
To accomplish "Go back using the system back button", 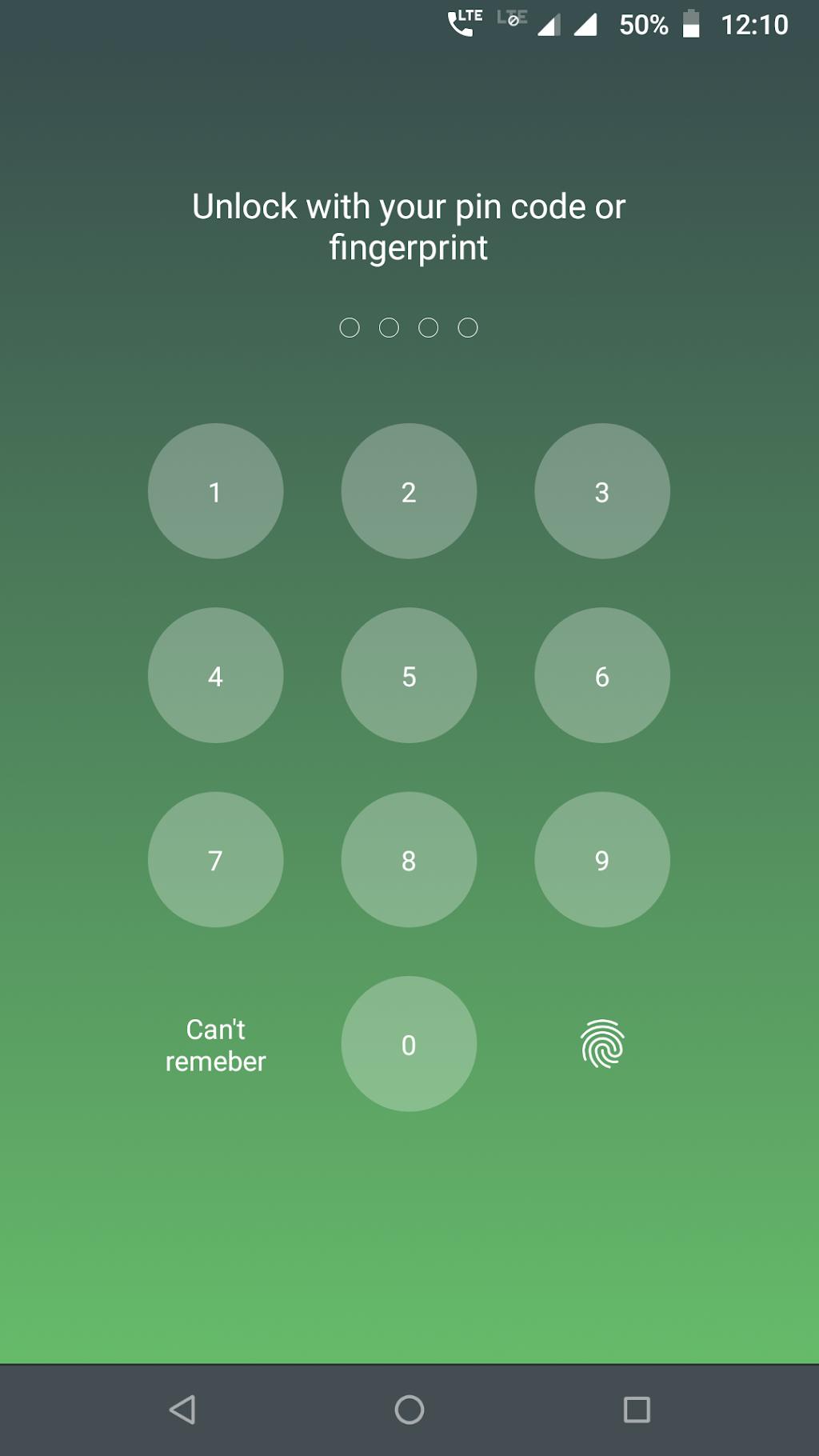I will pyautogui.click(x=182, y=1410).
